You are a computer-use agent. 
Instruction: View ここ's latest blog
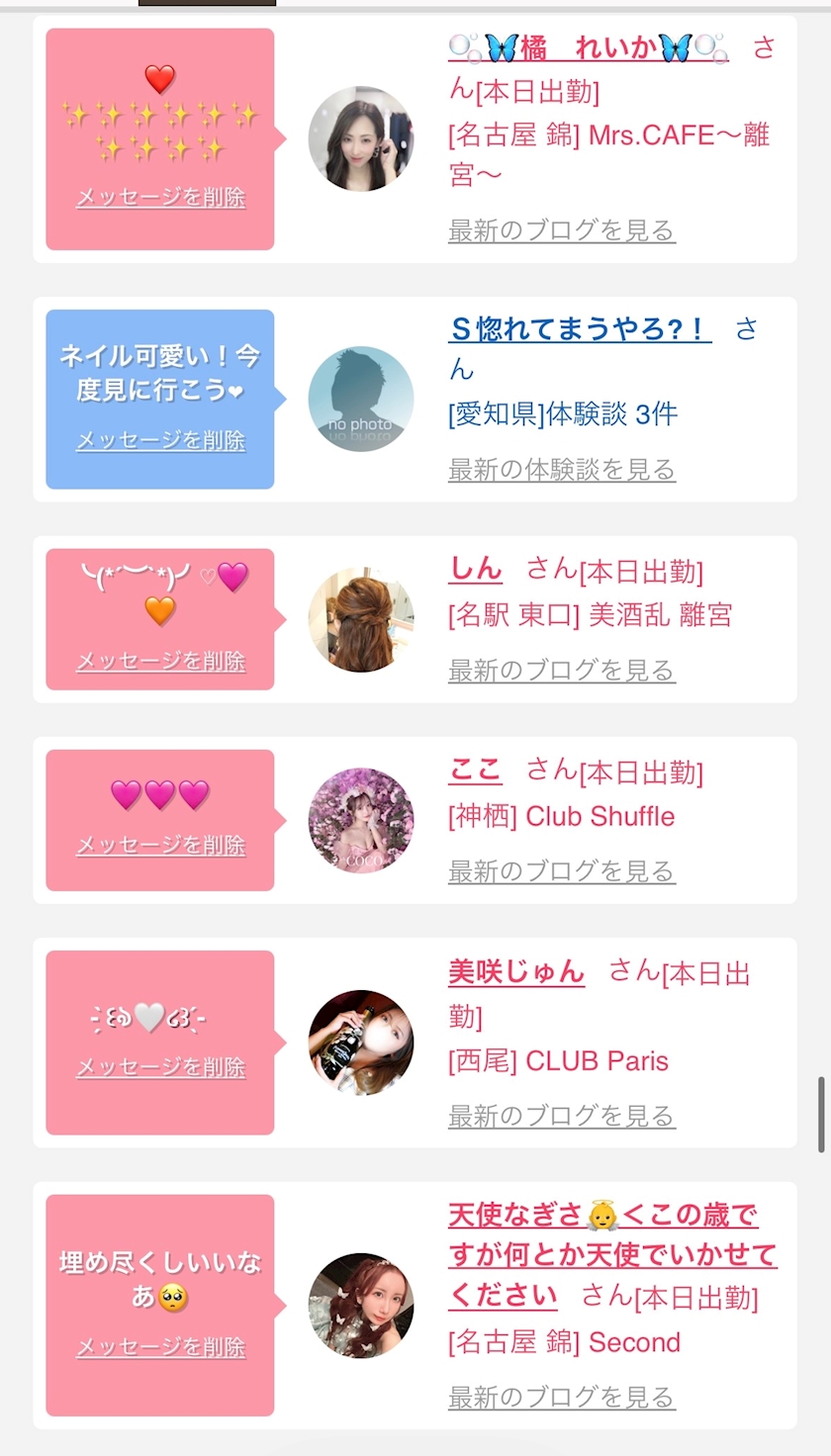tap(562, 870)
